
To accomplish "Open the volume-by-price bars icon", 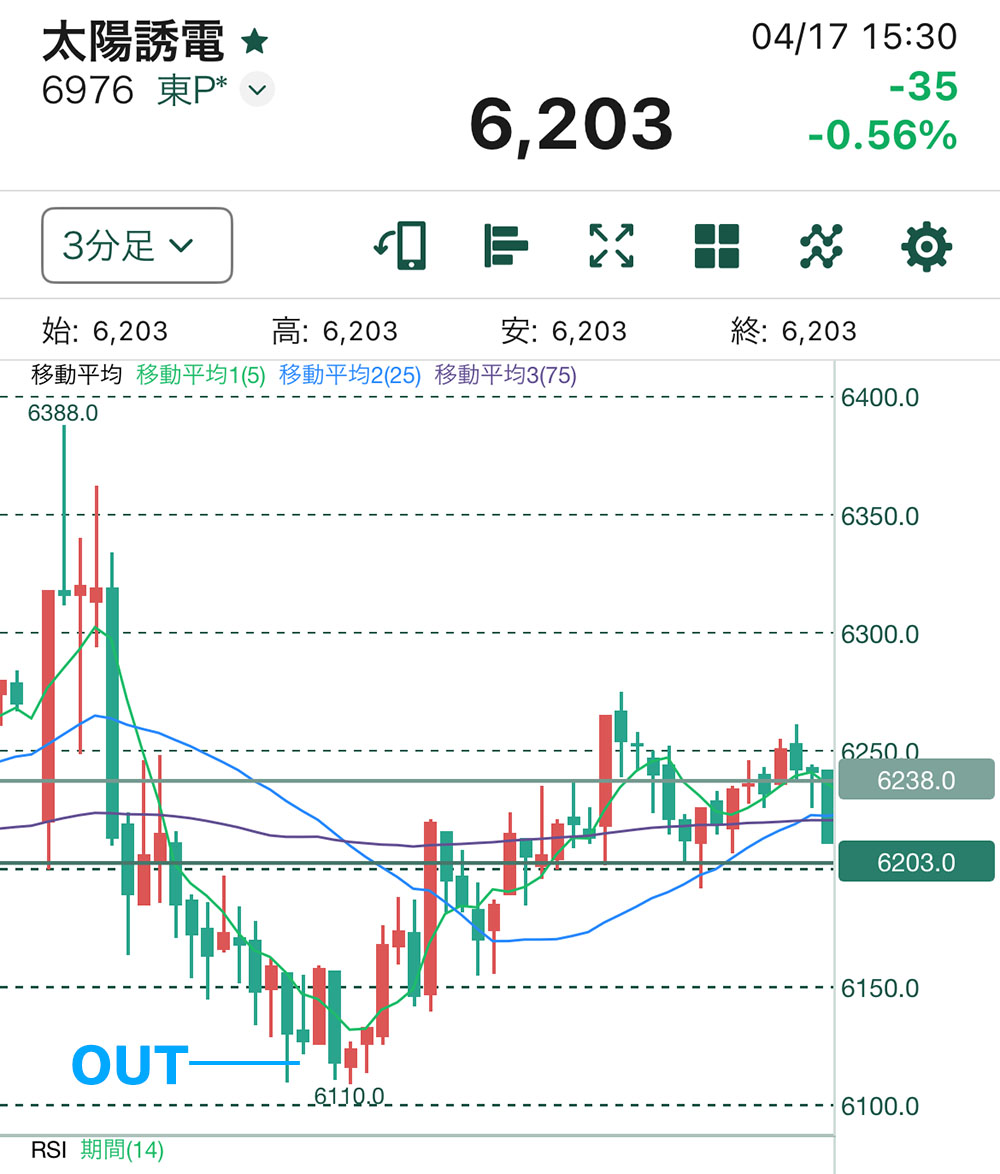I will click(x=505, y=246).
